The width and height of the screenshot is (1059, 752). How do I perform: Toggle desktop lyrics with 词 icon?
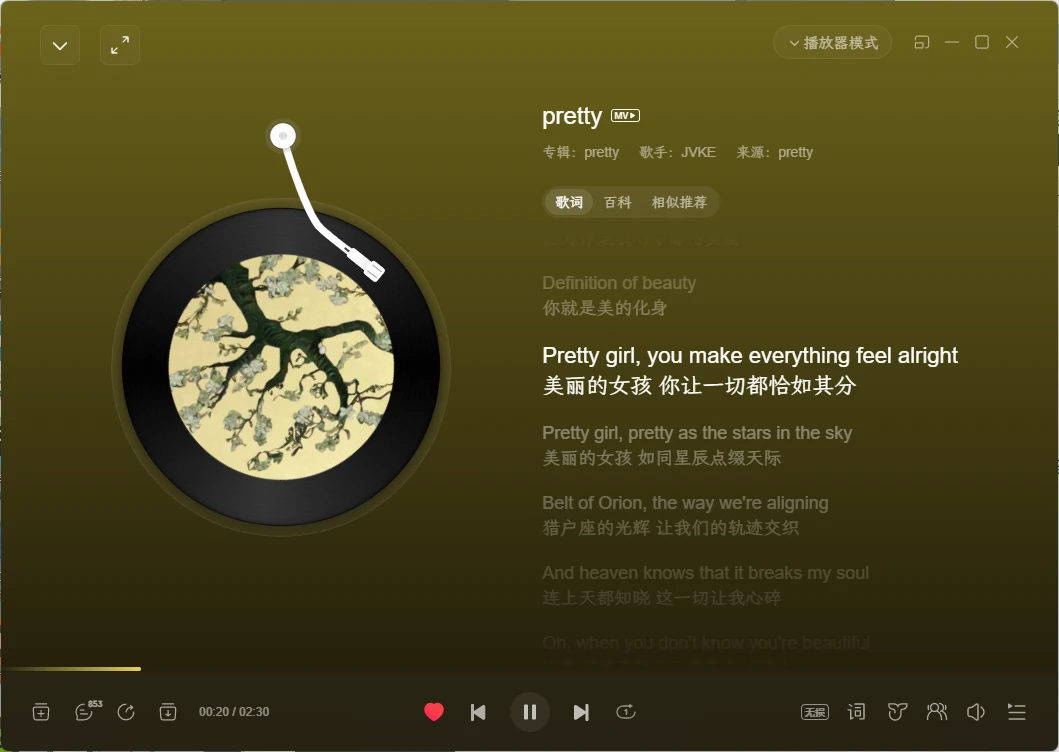point(857,712)
